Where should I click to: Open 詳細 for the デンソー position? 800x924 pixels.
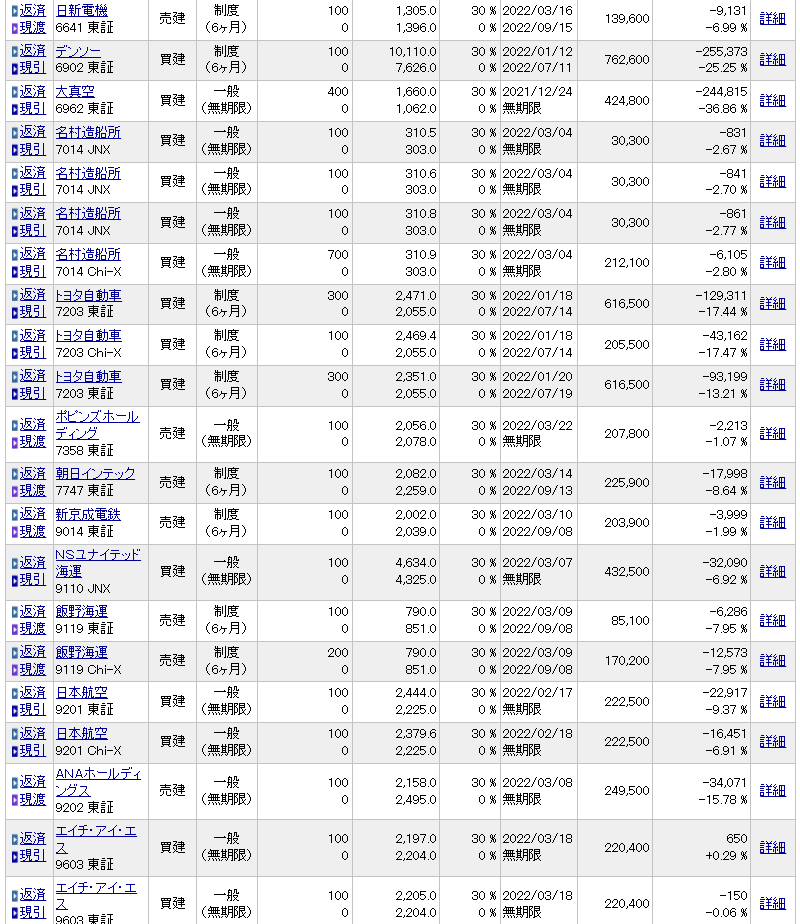[772, 60]
